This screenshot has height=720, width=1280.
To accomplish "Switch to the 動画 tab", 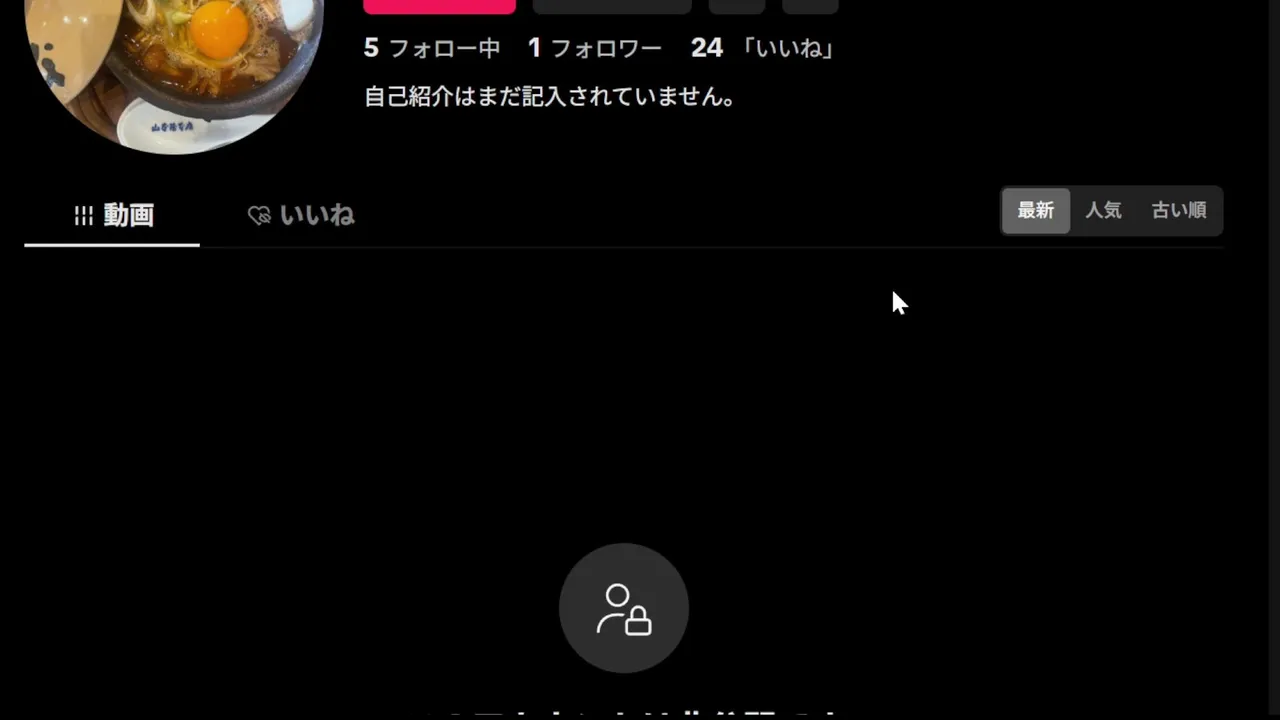I will click(x=113, y=215).
